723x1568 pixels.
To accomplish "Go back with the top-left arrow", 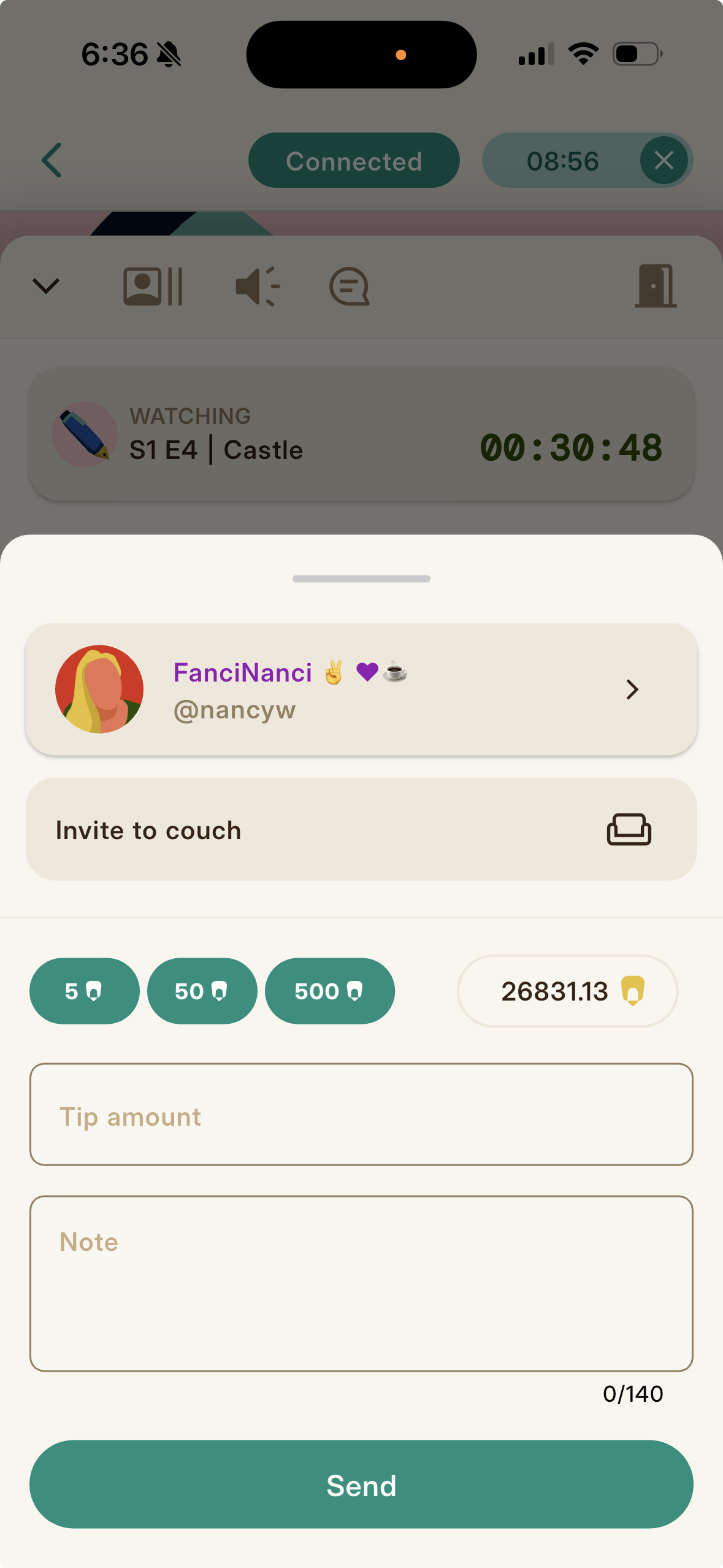I will click(52, 161).
